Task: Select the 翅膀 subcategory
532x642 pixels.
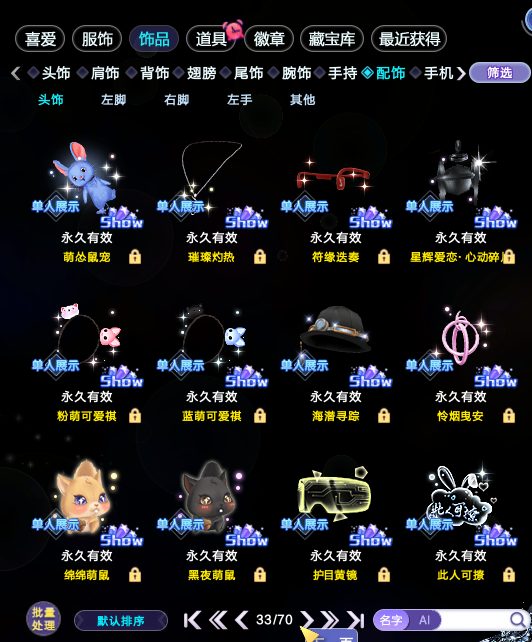Action: pyautogui.click(x=201, y=73)
